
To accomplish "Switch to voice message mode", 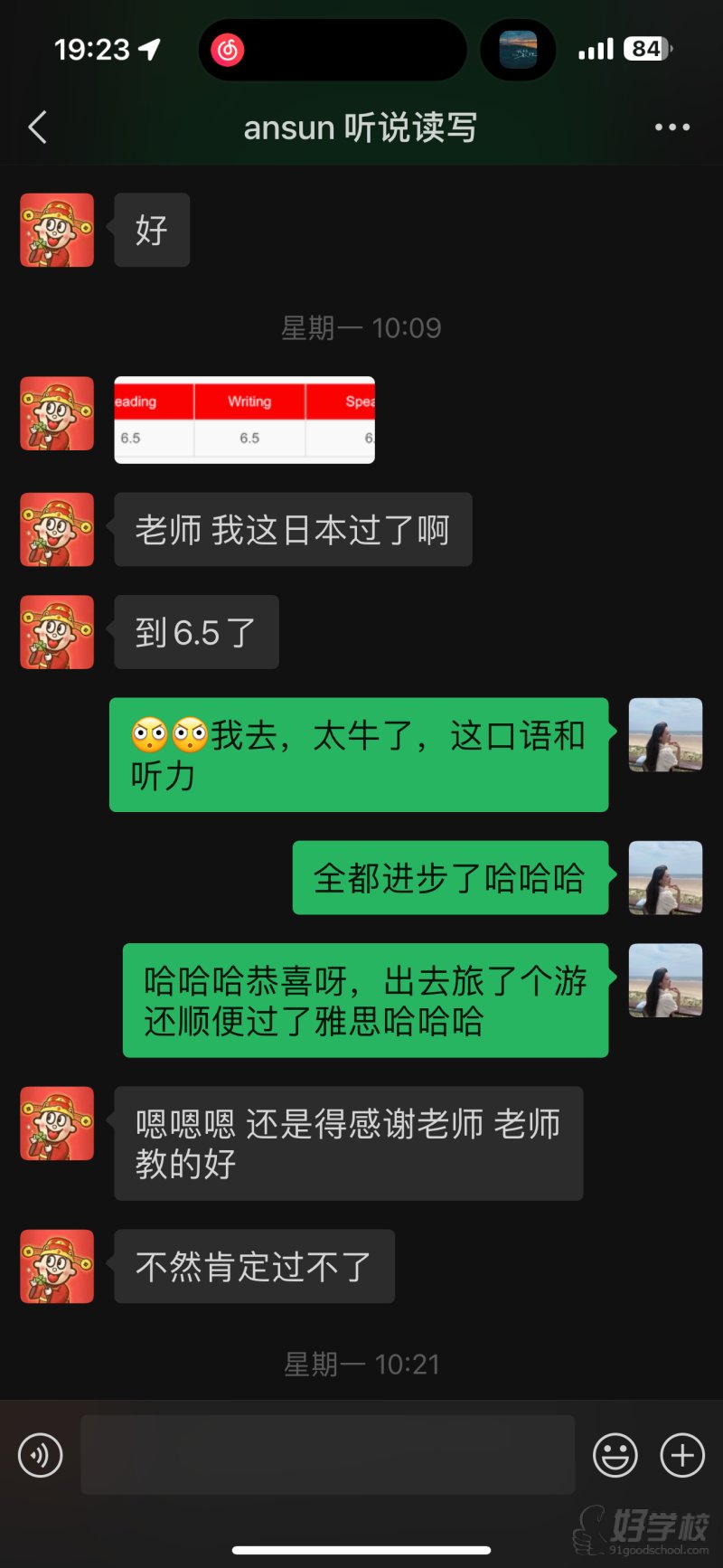I will [x=40, y=1454].
